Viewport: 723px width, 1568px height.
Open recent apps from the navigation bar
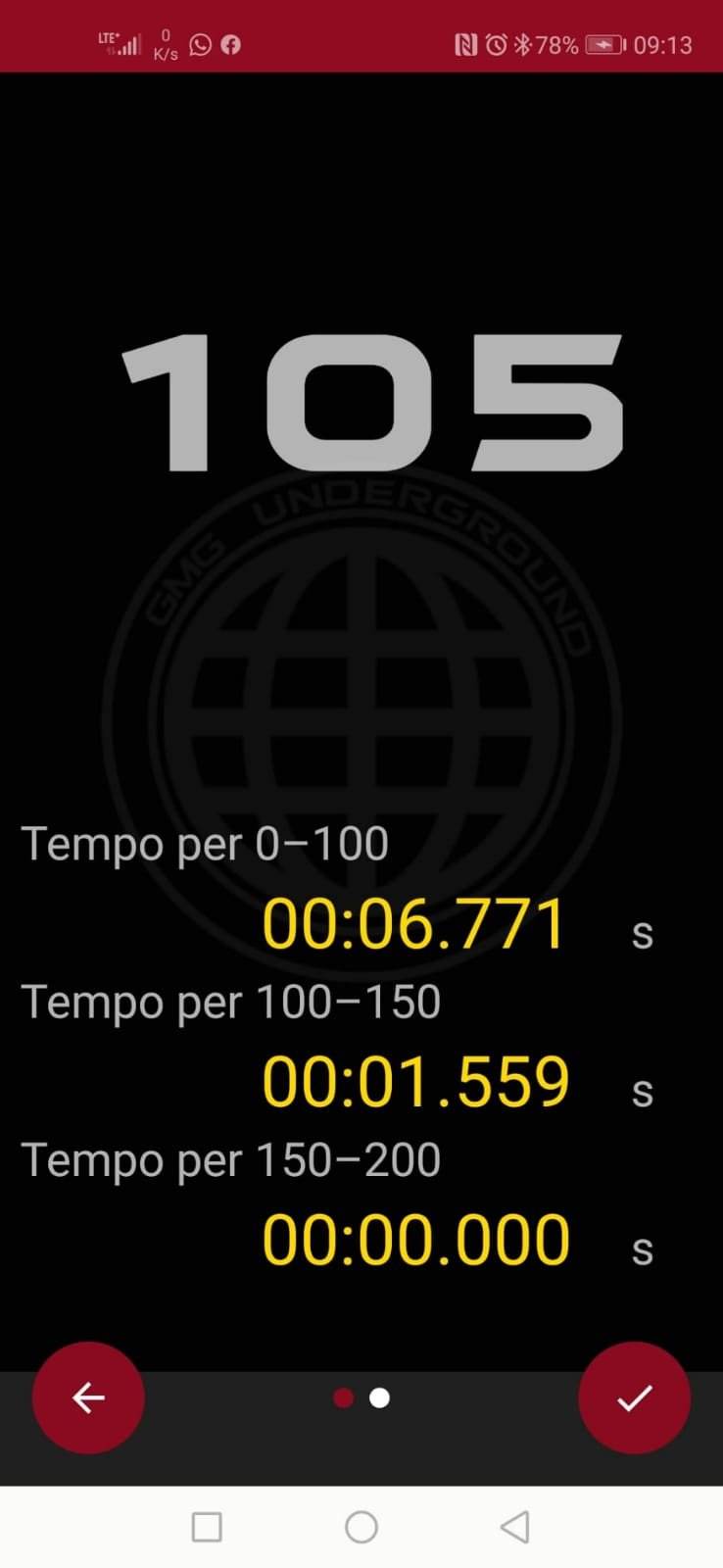pyautogui.click(x=207, y=1527)
